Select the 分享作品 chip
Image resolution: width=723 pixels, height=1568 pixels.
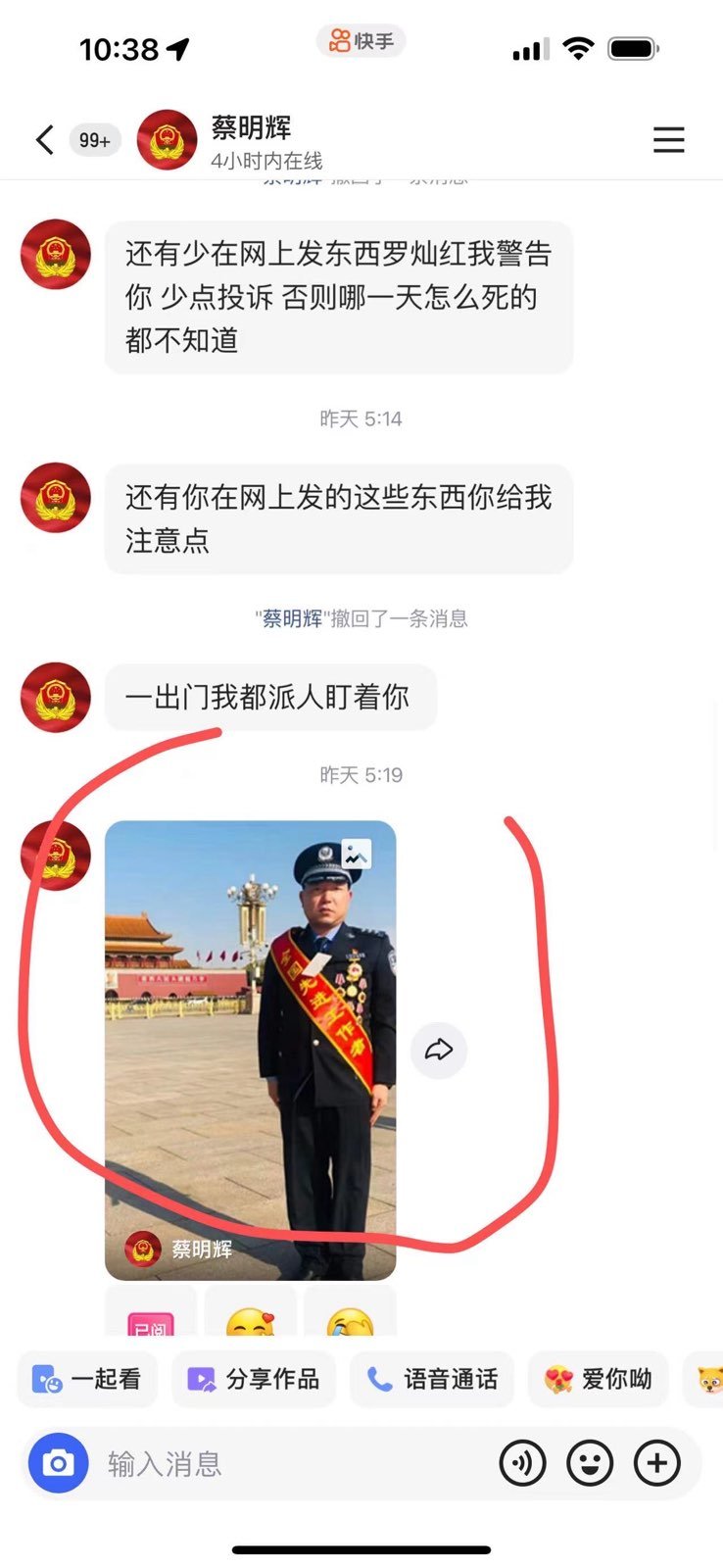tap(254, 1379)
